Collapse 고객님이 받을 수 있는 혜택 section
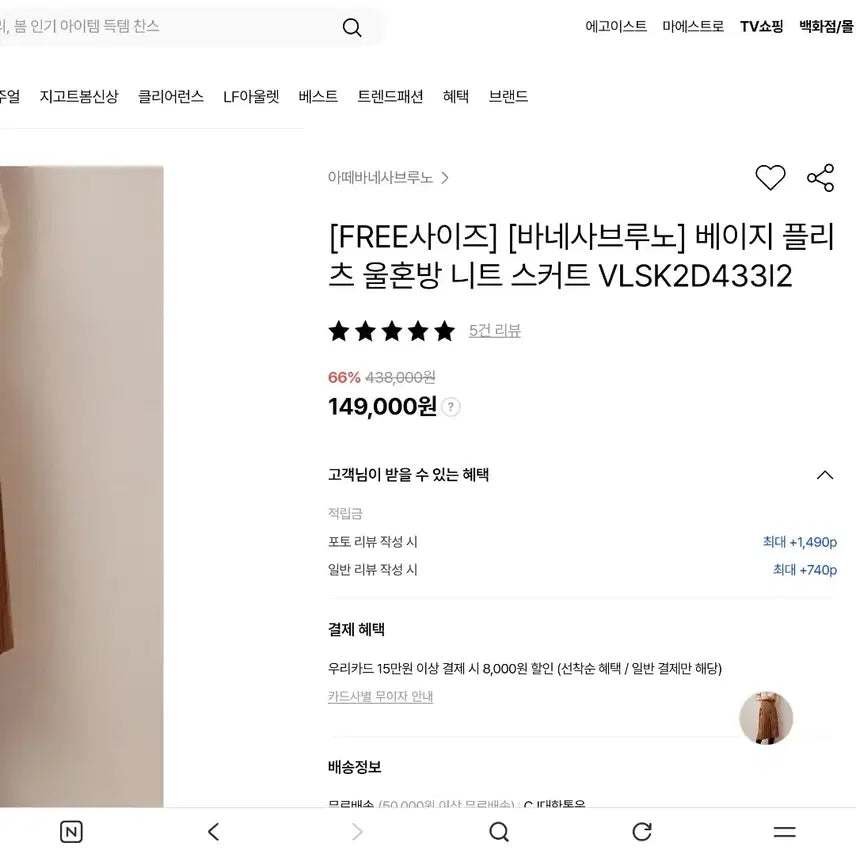Image resolution: width=856 pixels, height=856 pixels. [x=825, y=475]
